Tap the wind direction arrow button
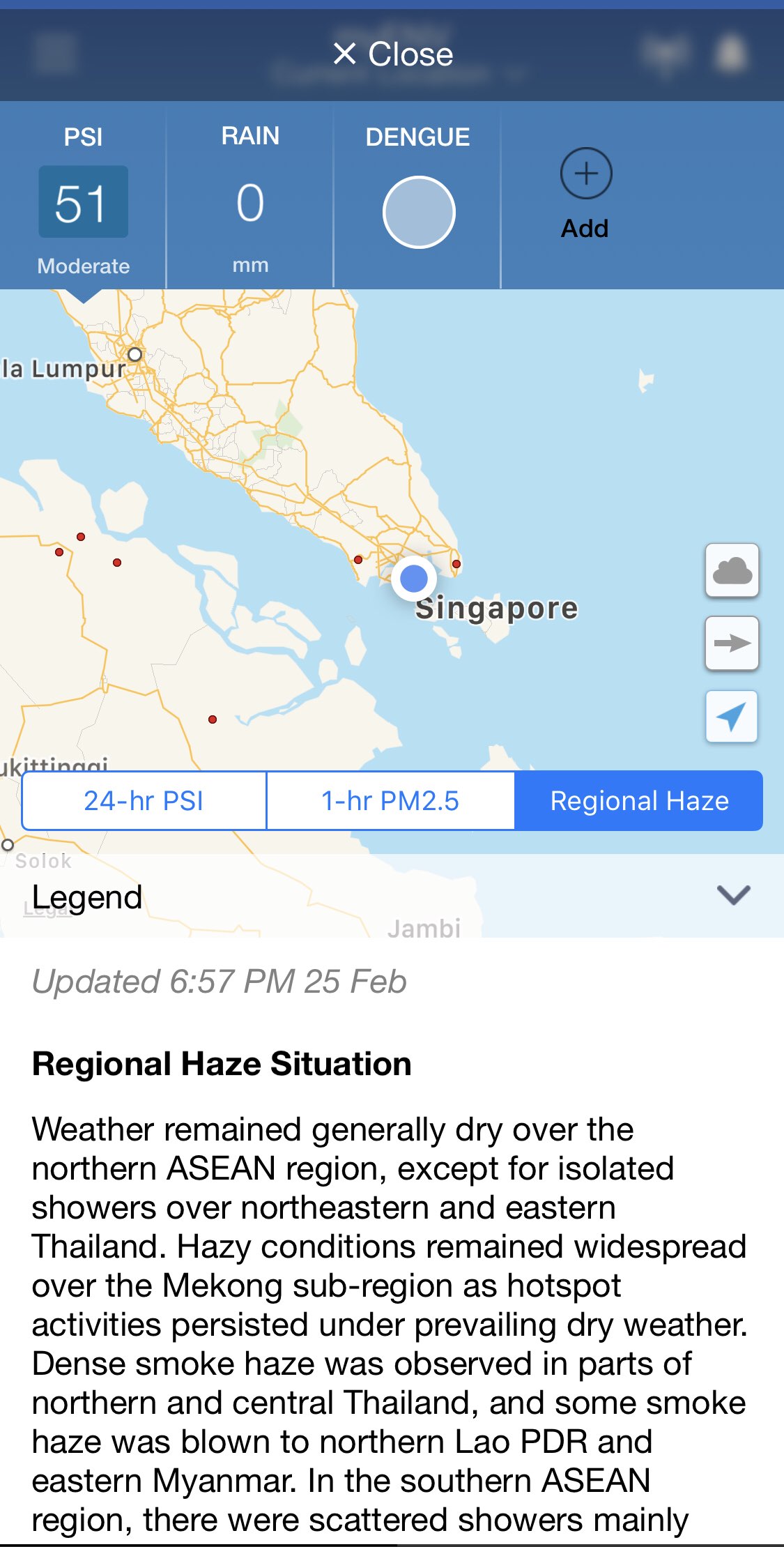Image resolution: width=784 pixels, height=1547 pixels. (x=732, y=643)
